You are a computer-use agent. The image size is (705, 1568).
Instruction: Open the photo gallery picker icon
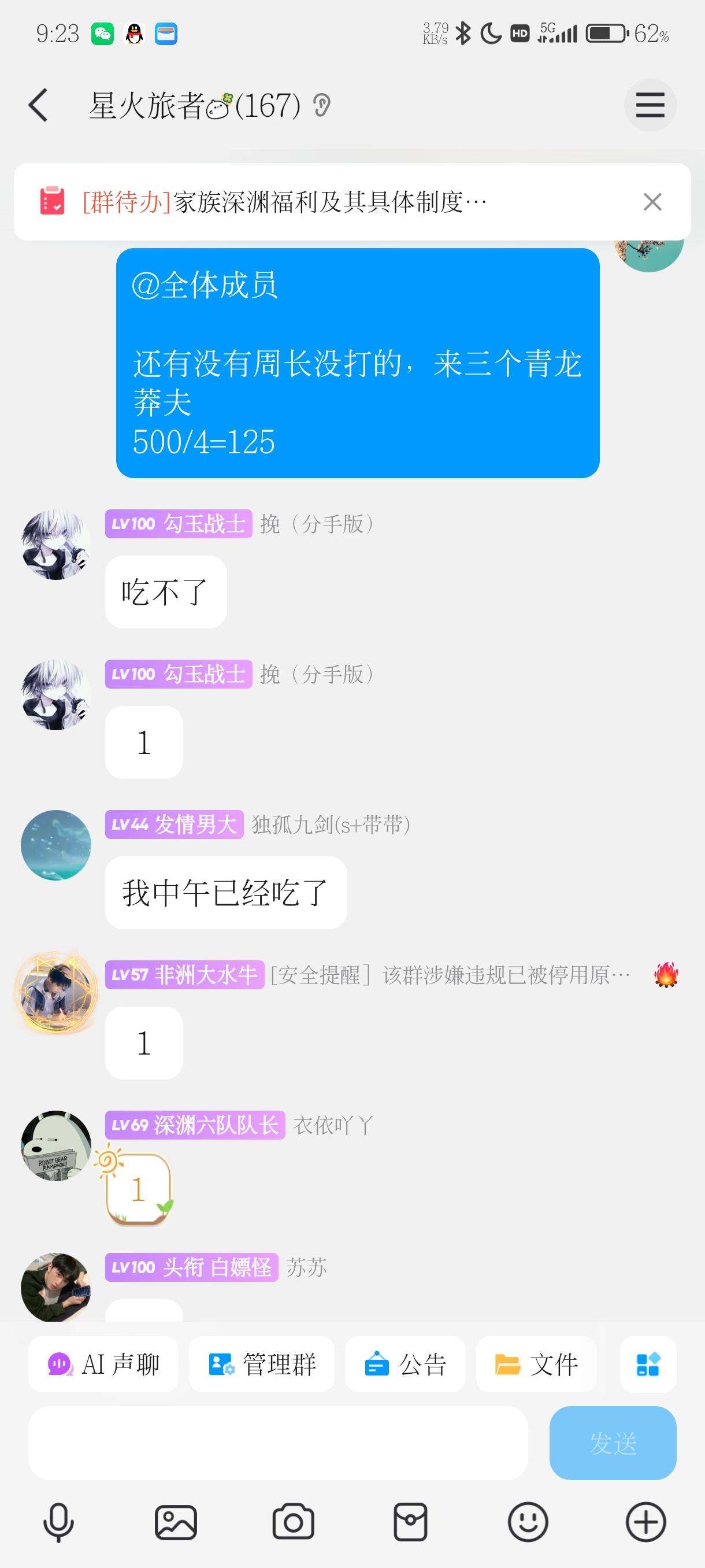176,1520
